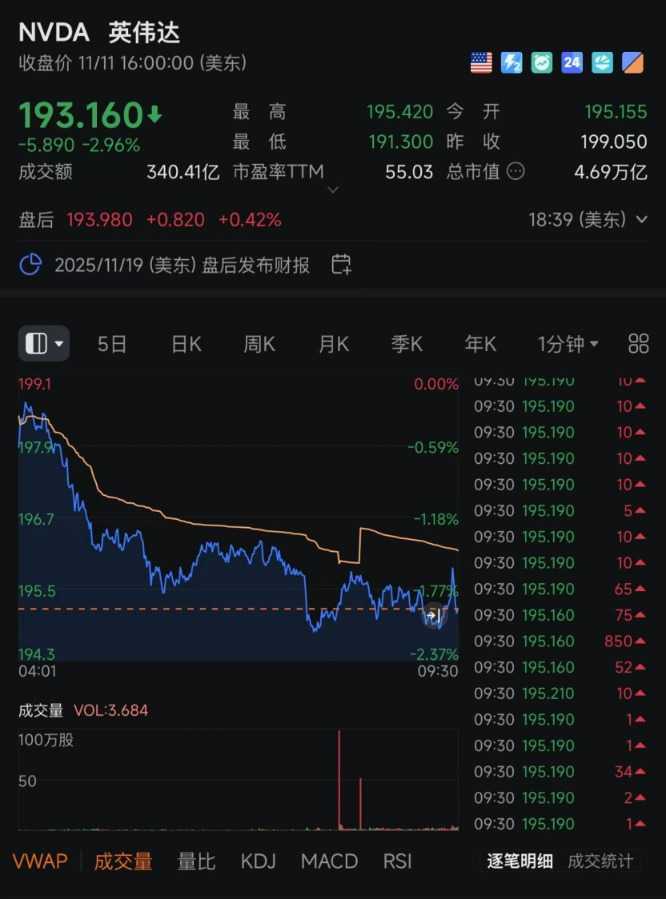Open the chart grid settings icon
This screenshot has height=899, width=666.
[639, 344]
